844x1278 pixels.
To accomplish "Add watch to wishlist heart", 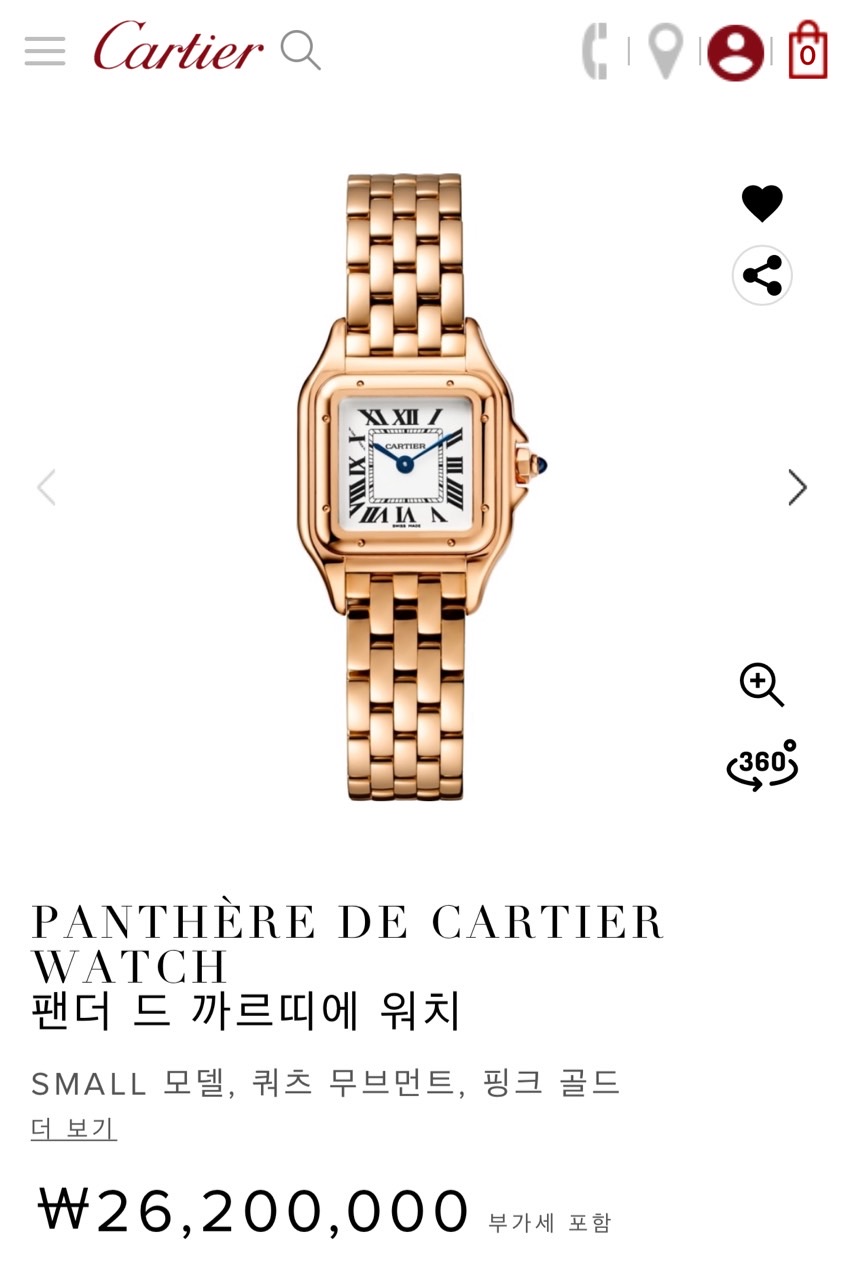I will 762,203.
